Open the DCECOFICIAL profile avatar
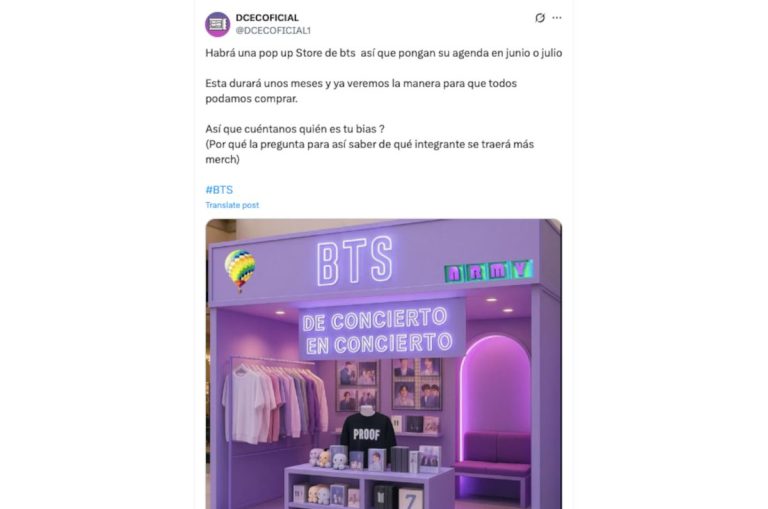 [x=217, y=24]
